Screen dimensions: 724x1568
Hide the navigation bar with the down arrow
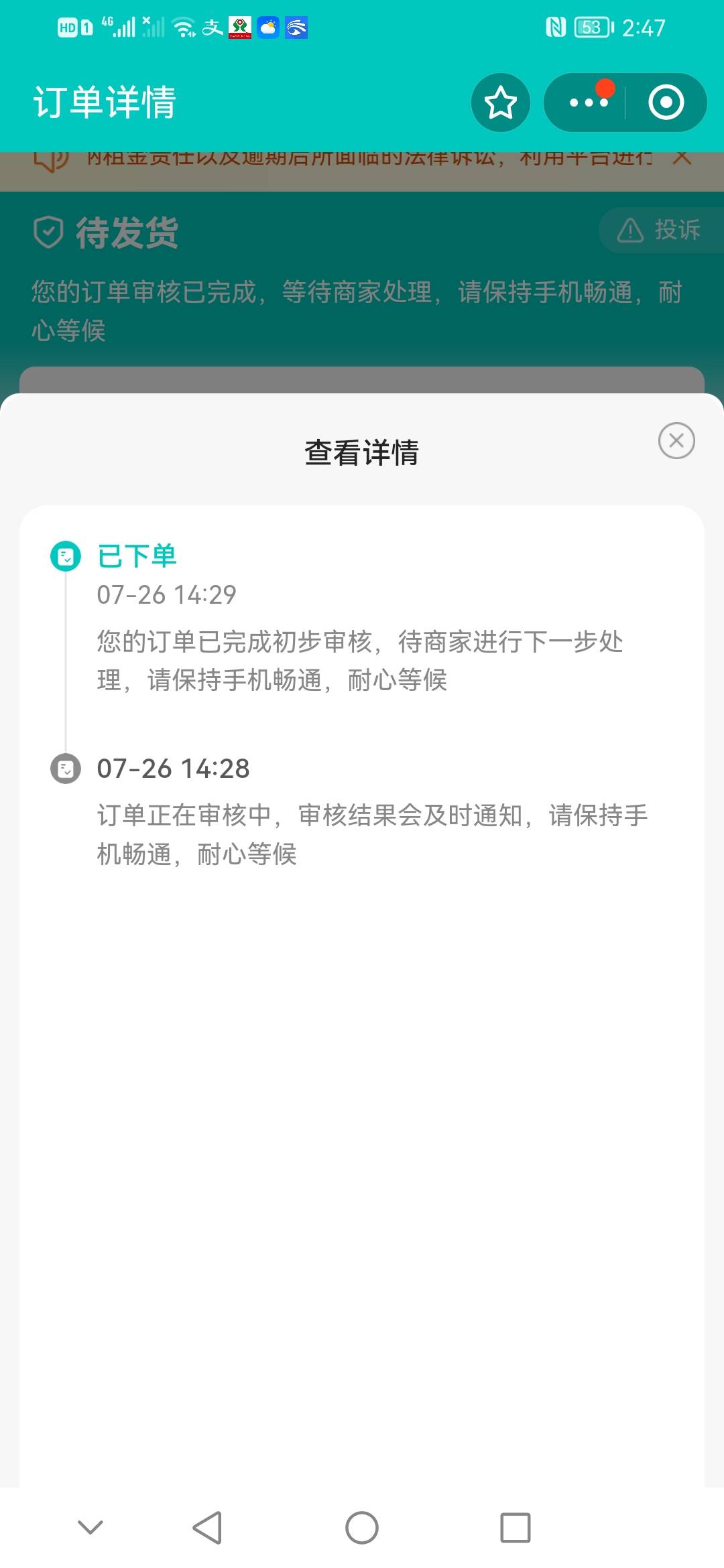[x=90, y=1528]
